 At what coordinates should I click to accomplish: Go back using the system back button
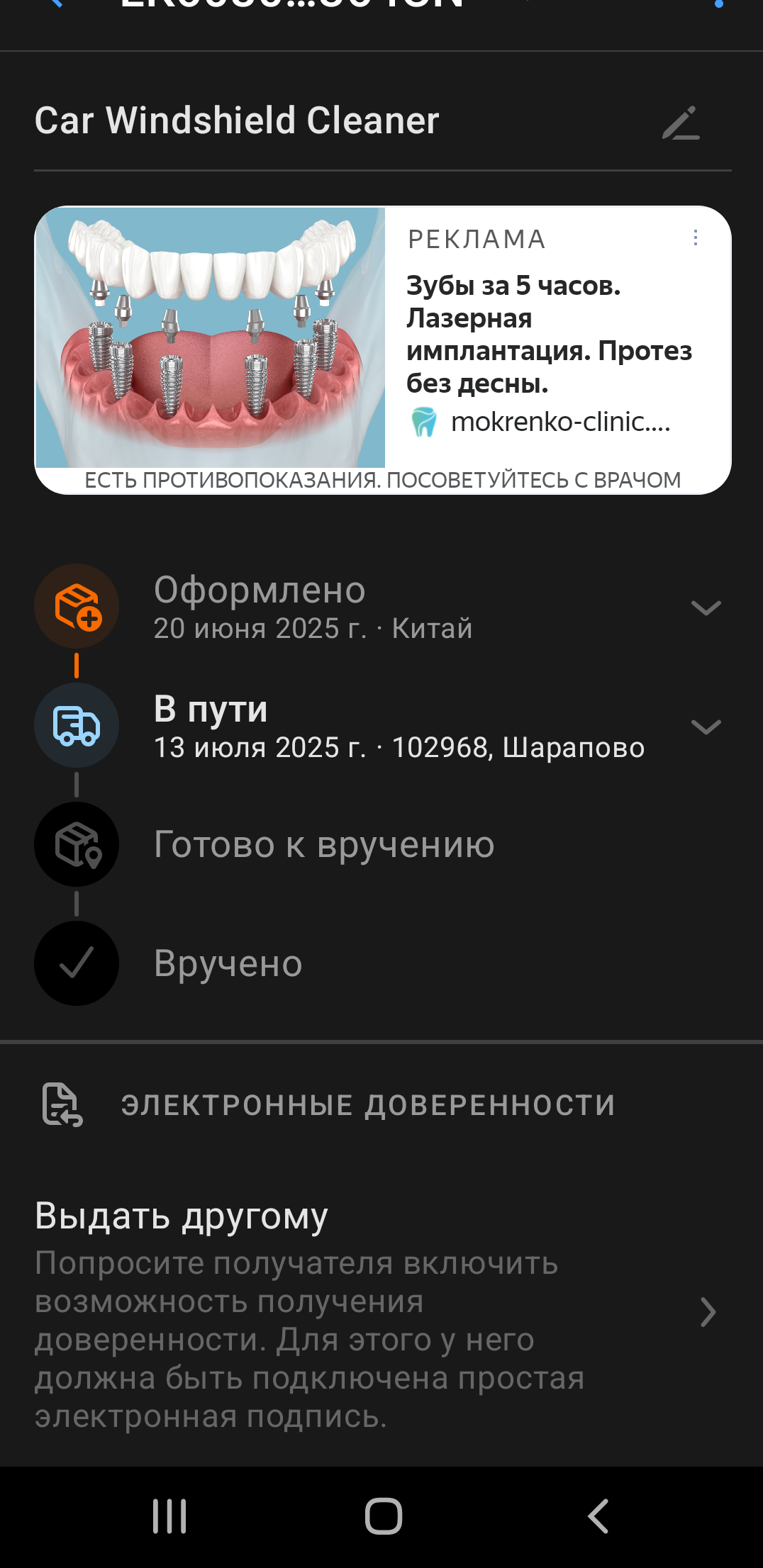598,1516
